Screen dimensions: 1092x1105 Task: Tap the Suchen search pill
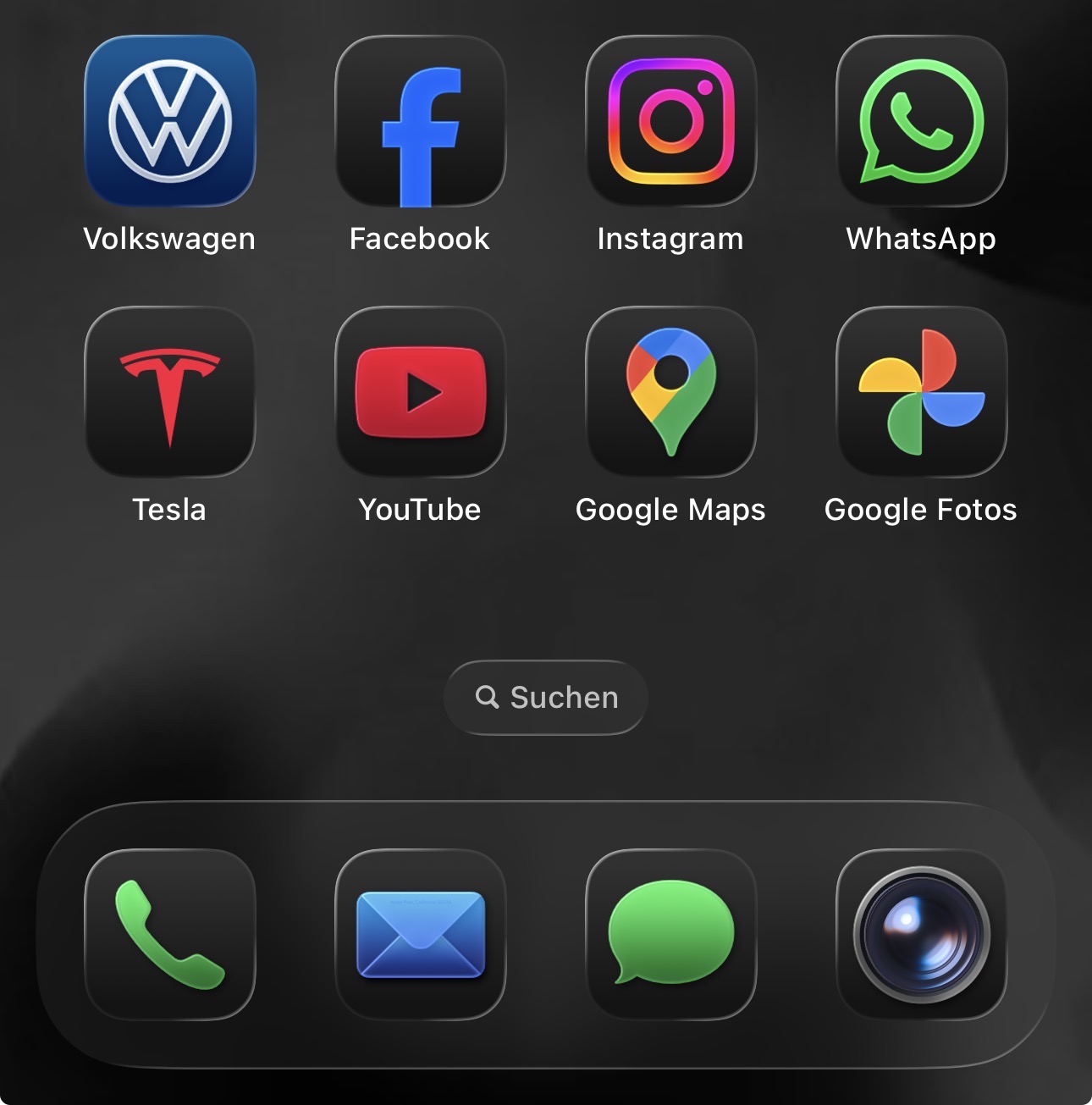click(x=546, y=698)
